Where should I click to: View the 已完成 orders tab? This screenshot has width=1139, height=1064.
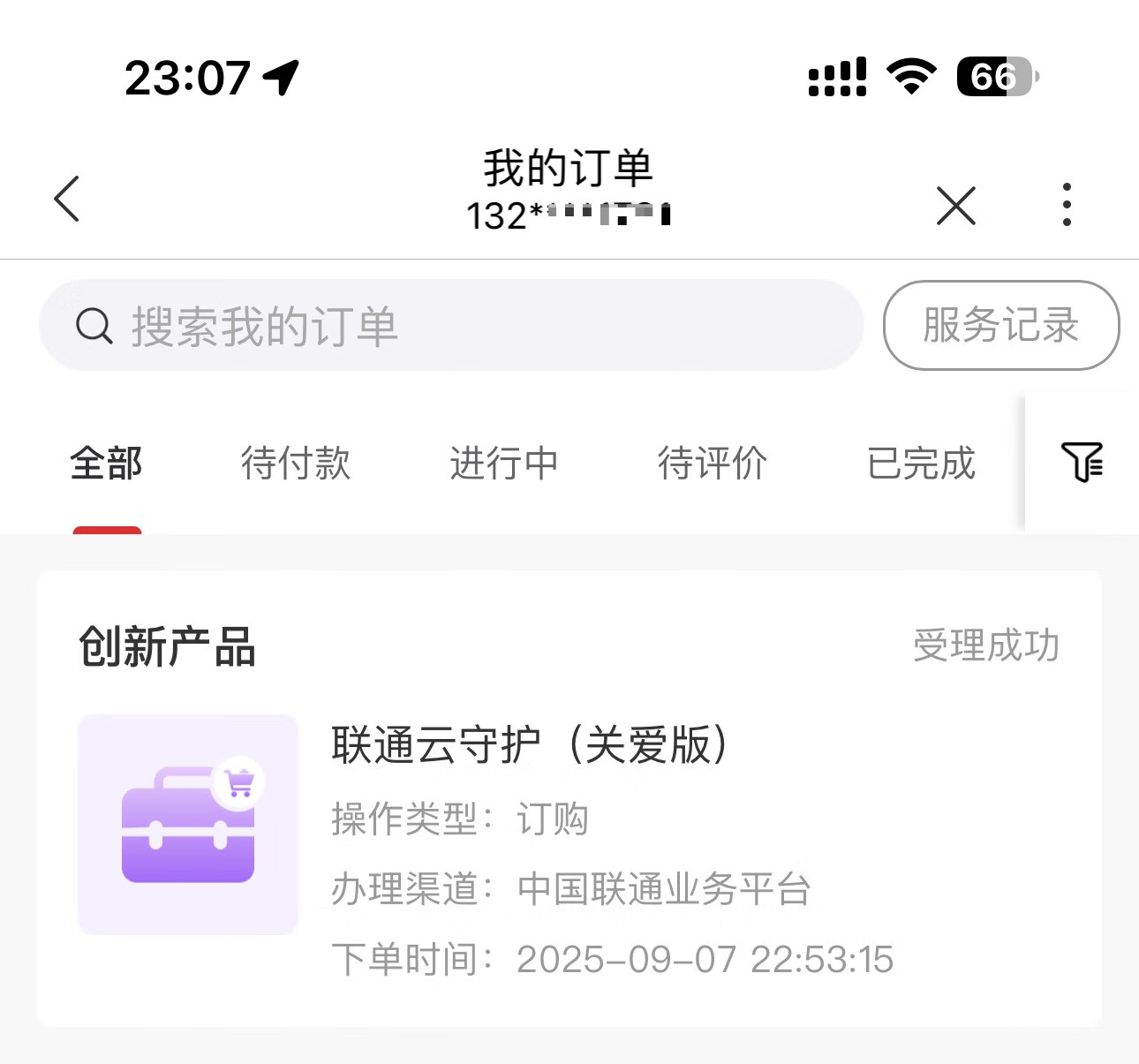pos(921,464)
